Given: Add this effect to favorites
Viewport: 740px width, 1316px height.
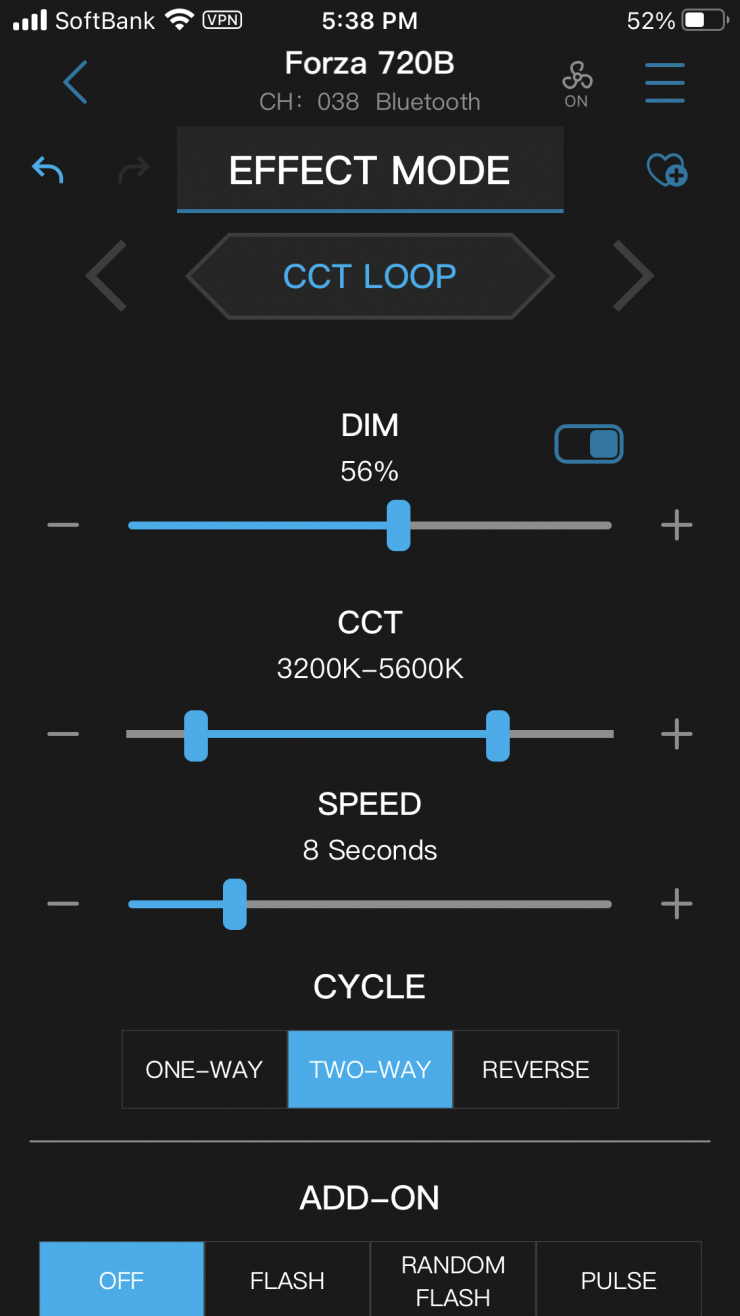Looking at the screenshot, I should (x=667, y=170).
